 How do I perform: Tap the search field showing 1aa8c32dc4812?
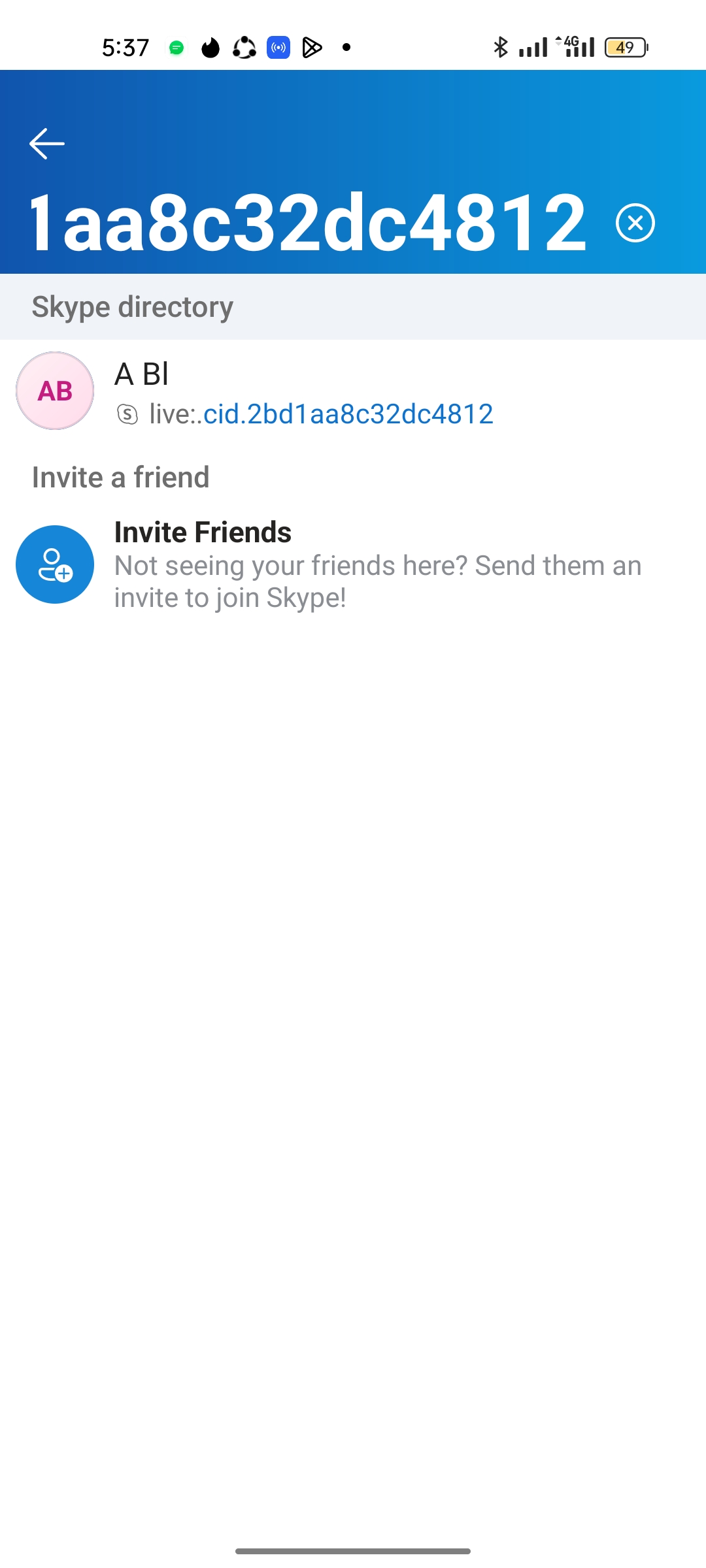307,223
